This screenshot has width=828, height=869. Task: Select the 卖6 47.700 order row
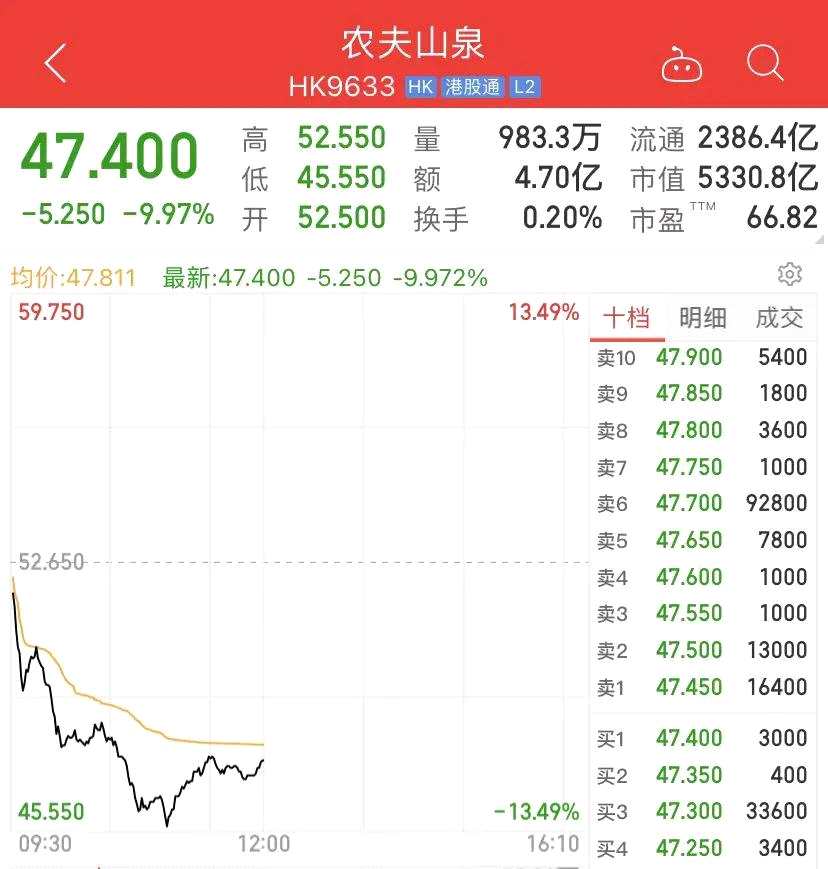[x=702, y=503]
